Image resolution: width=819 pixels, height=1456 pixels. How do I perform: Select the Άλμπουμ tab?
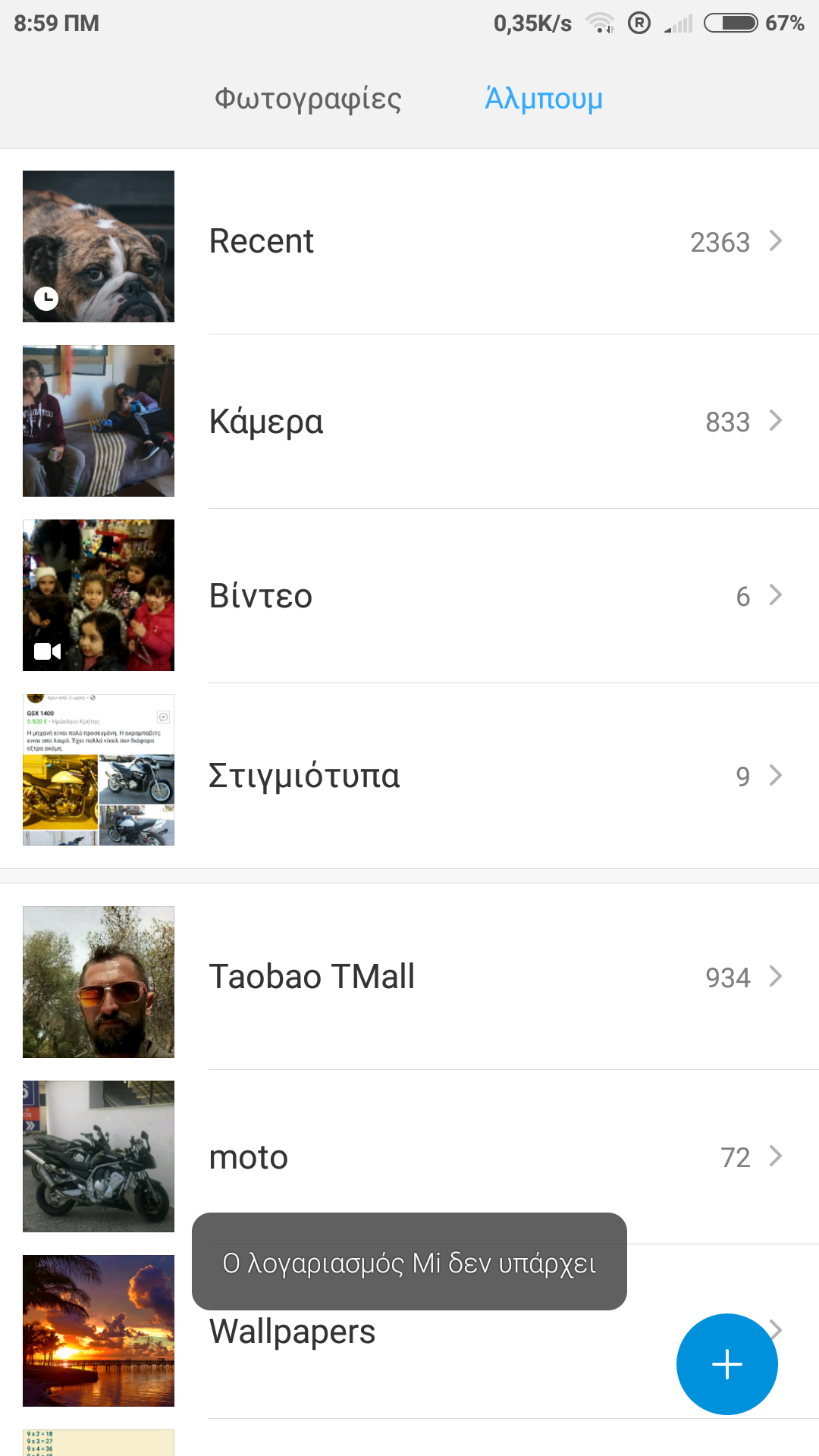coord(544,99)
